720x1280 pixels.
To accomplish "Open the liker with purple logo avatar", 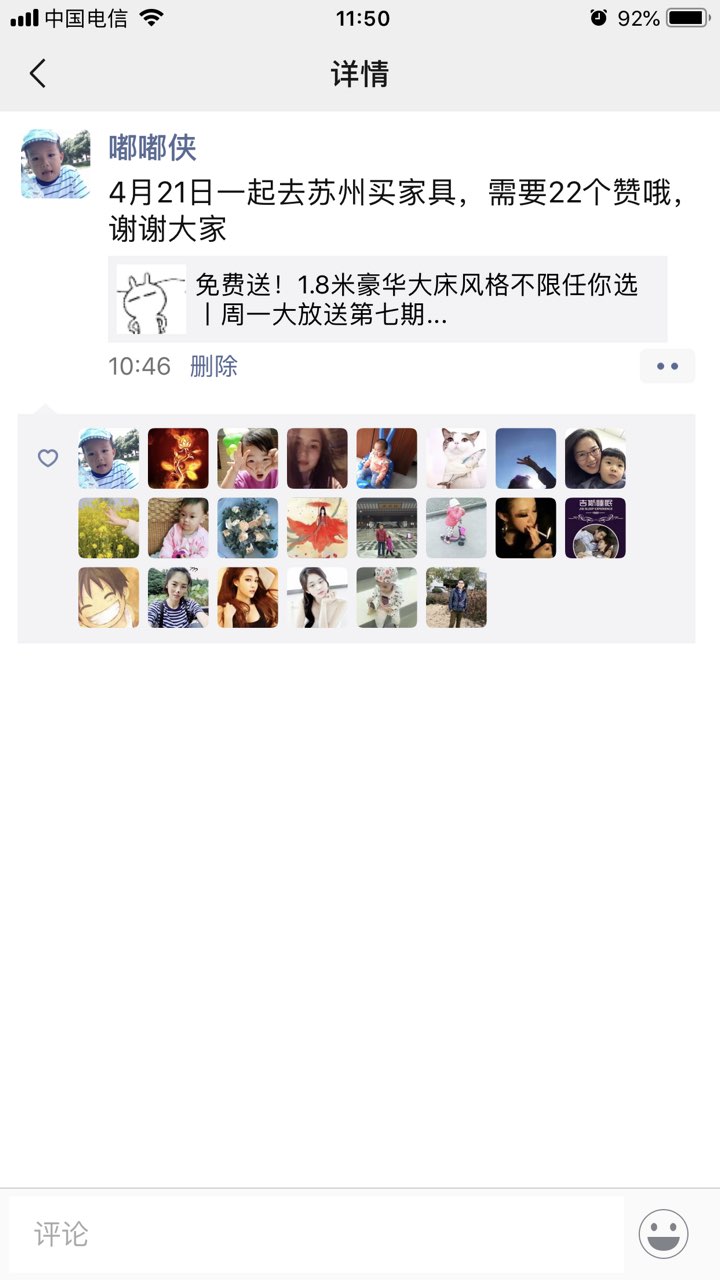I will tap(595, 528).
